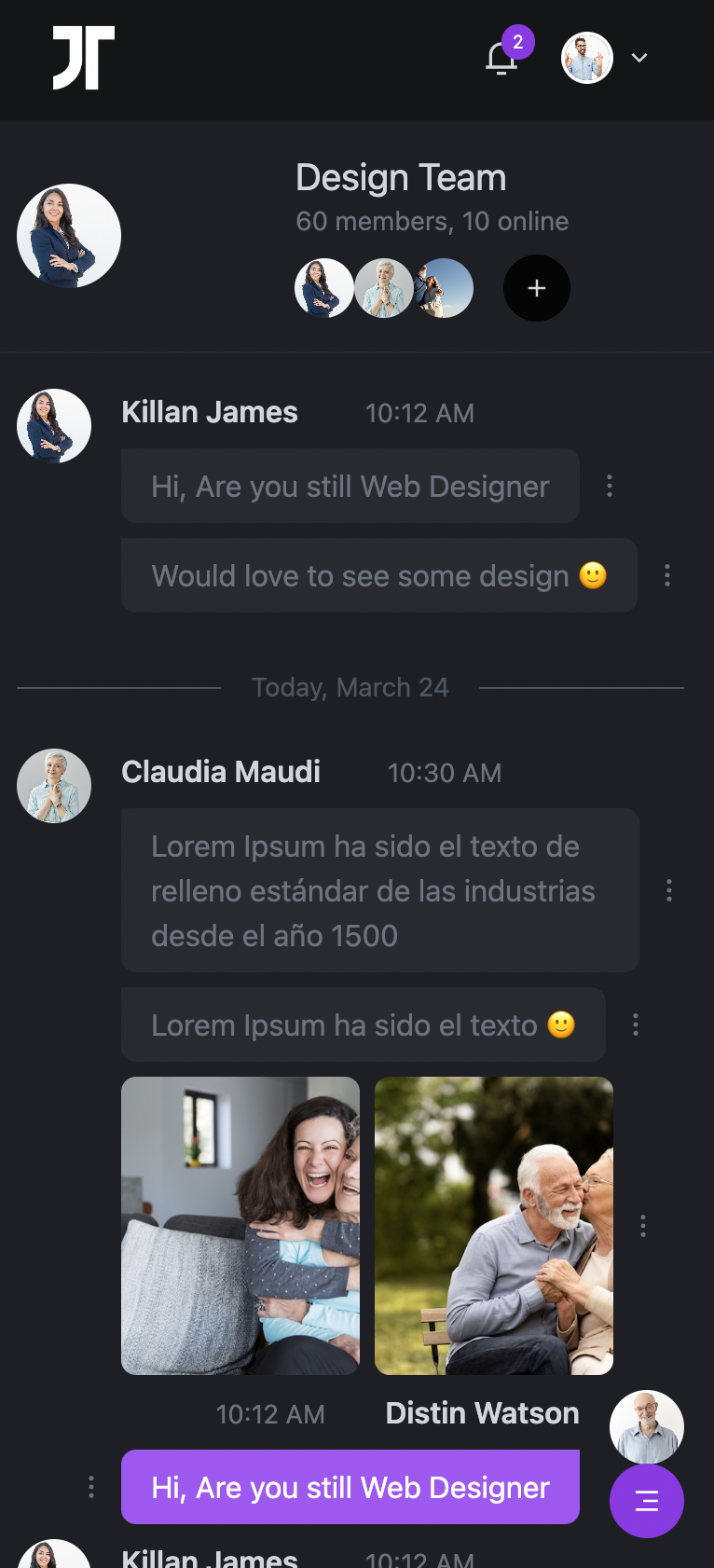This screenshot has height=1568, width=714.
Task: Click Claudia Maudi's avatar
Action: pyautogui.click(x=53, y=785)
